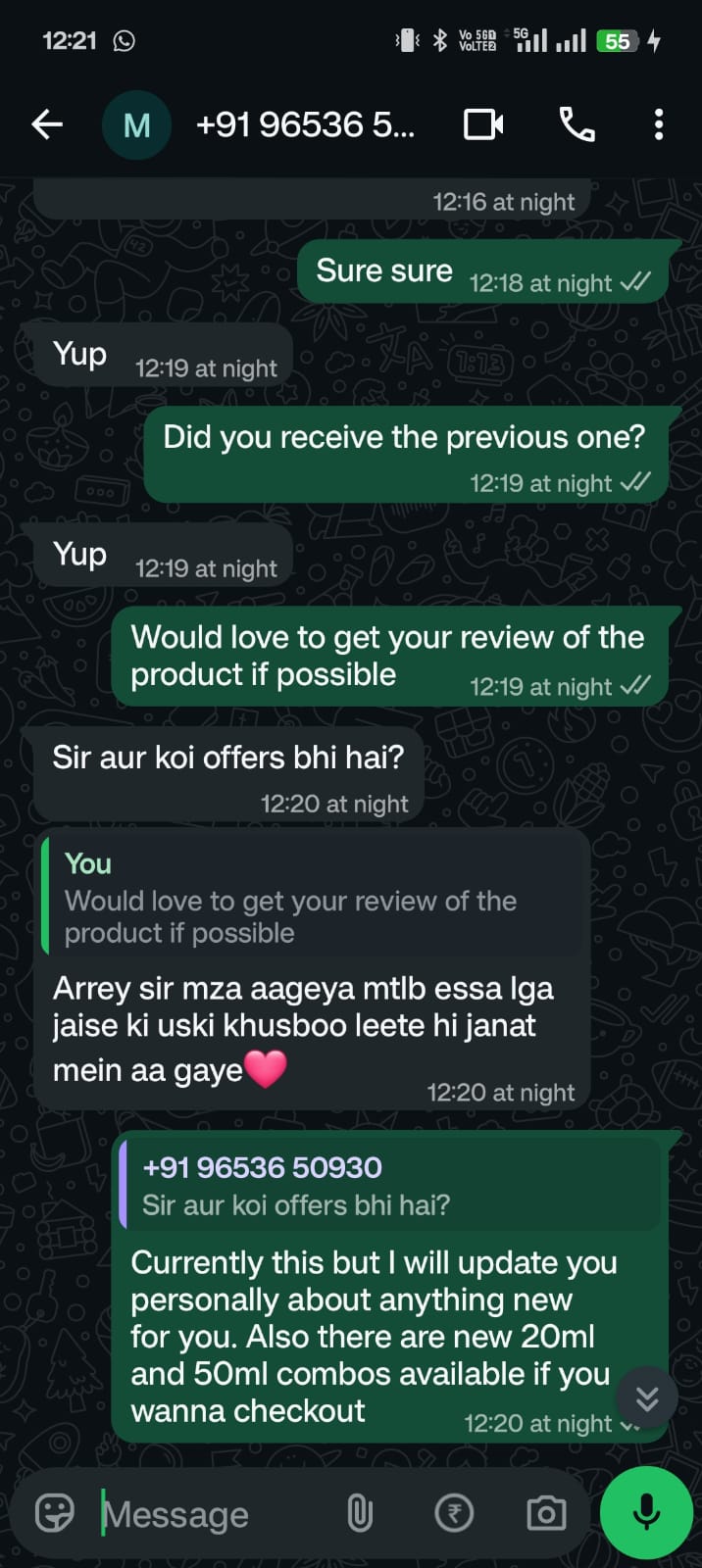Attach a file with the paperclip
This screenshot has width=702, height=1568.
(x=360, y=1514)
